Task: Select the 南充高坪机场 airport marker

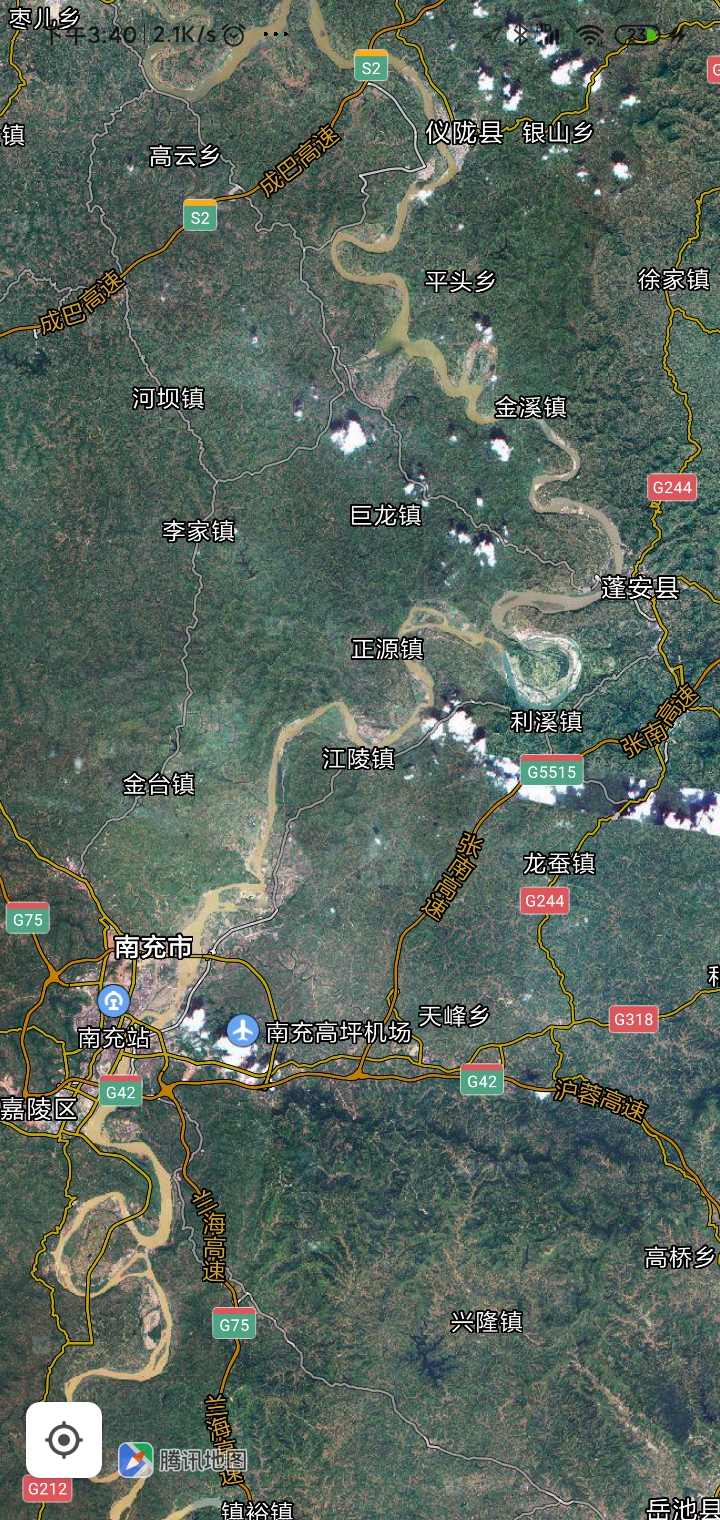Action: (243, 1030)
